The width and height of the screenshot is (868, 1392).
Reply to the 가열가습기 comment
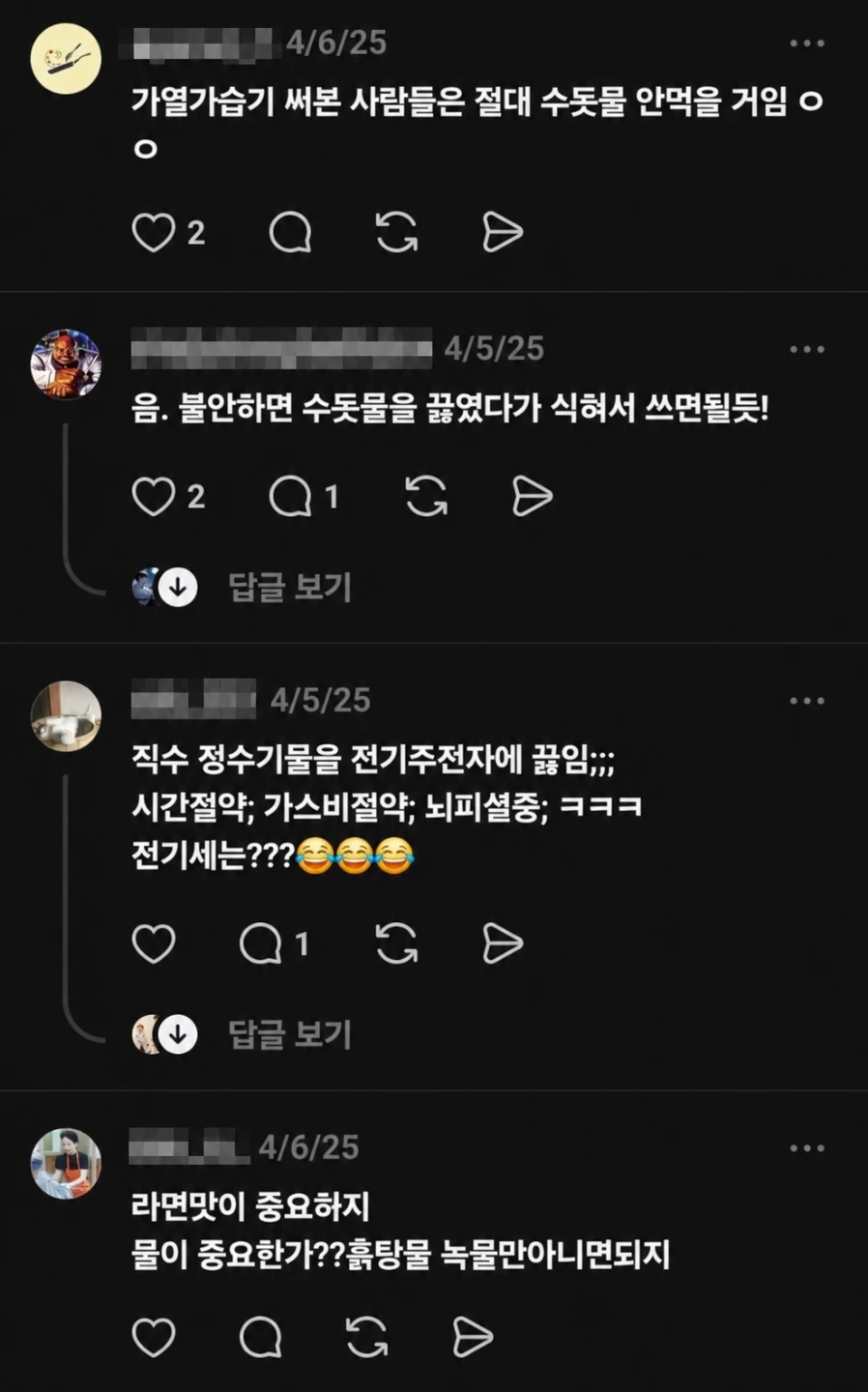(290, 232)
